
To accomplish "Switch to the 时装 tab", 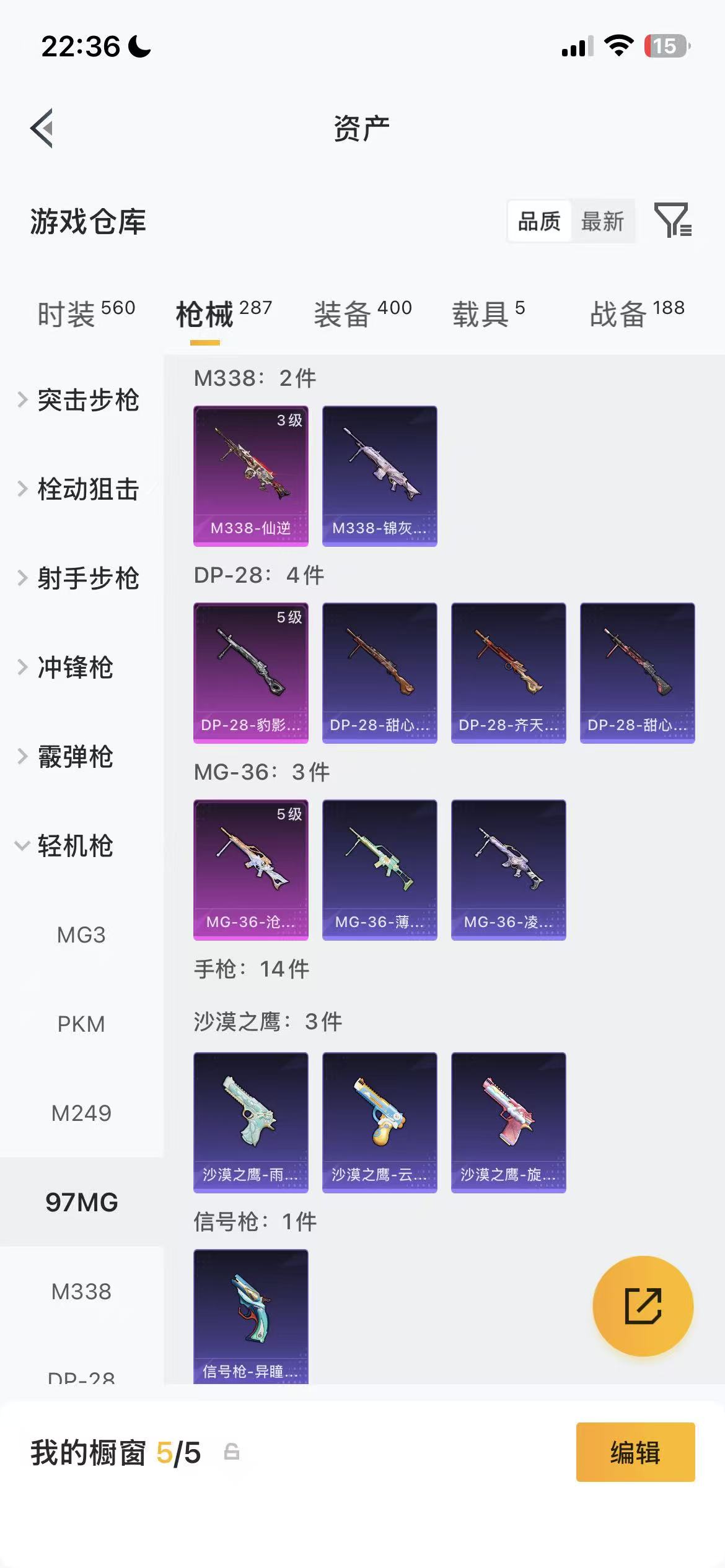I will (86, 313).
